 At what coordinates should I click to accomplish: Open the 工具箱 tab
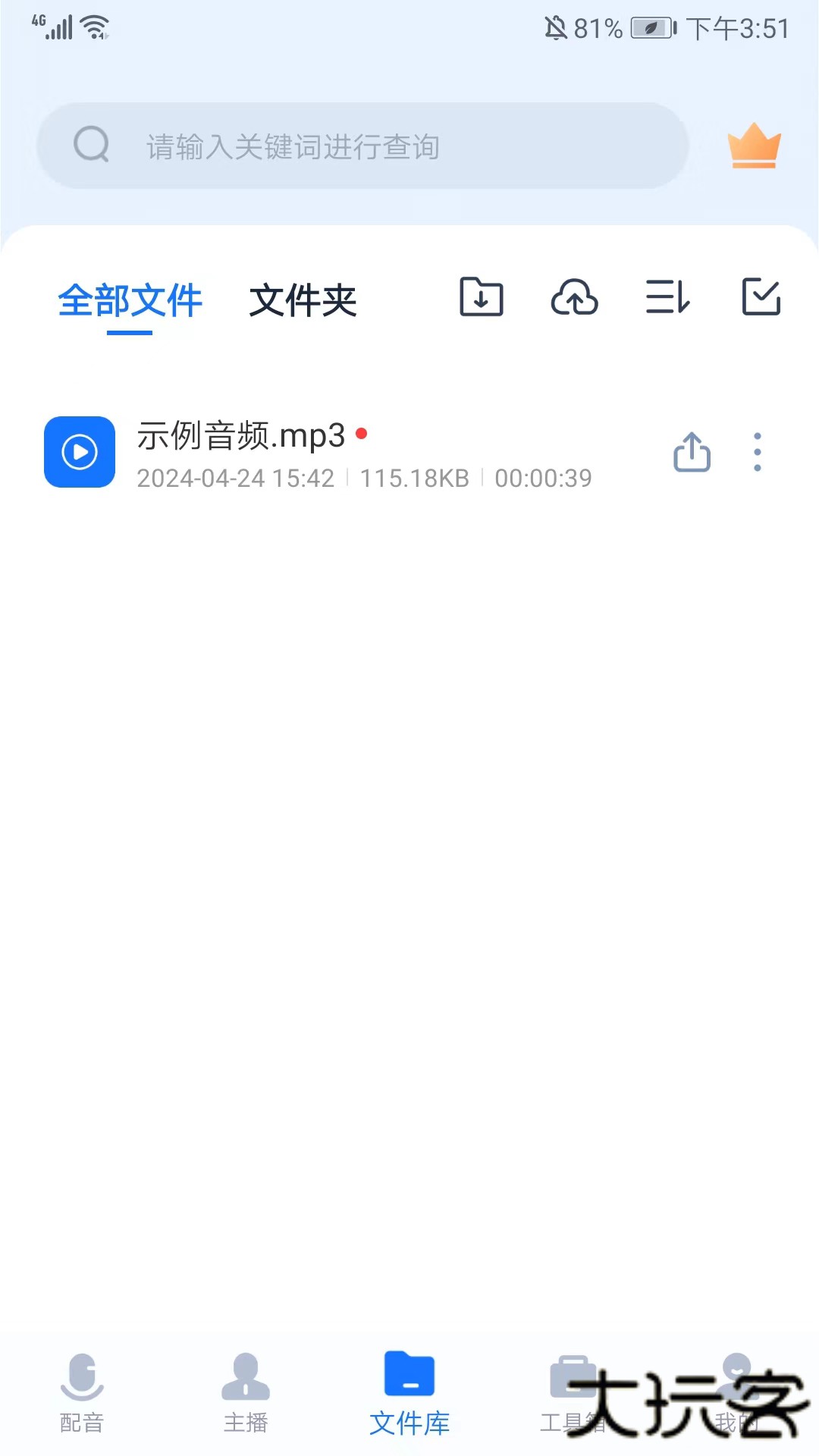click(572, 1392)
